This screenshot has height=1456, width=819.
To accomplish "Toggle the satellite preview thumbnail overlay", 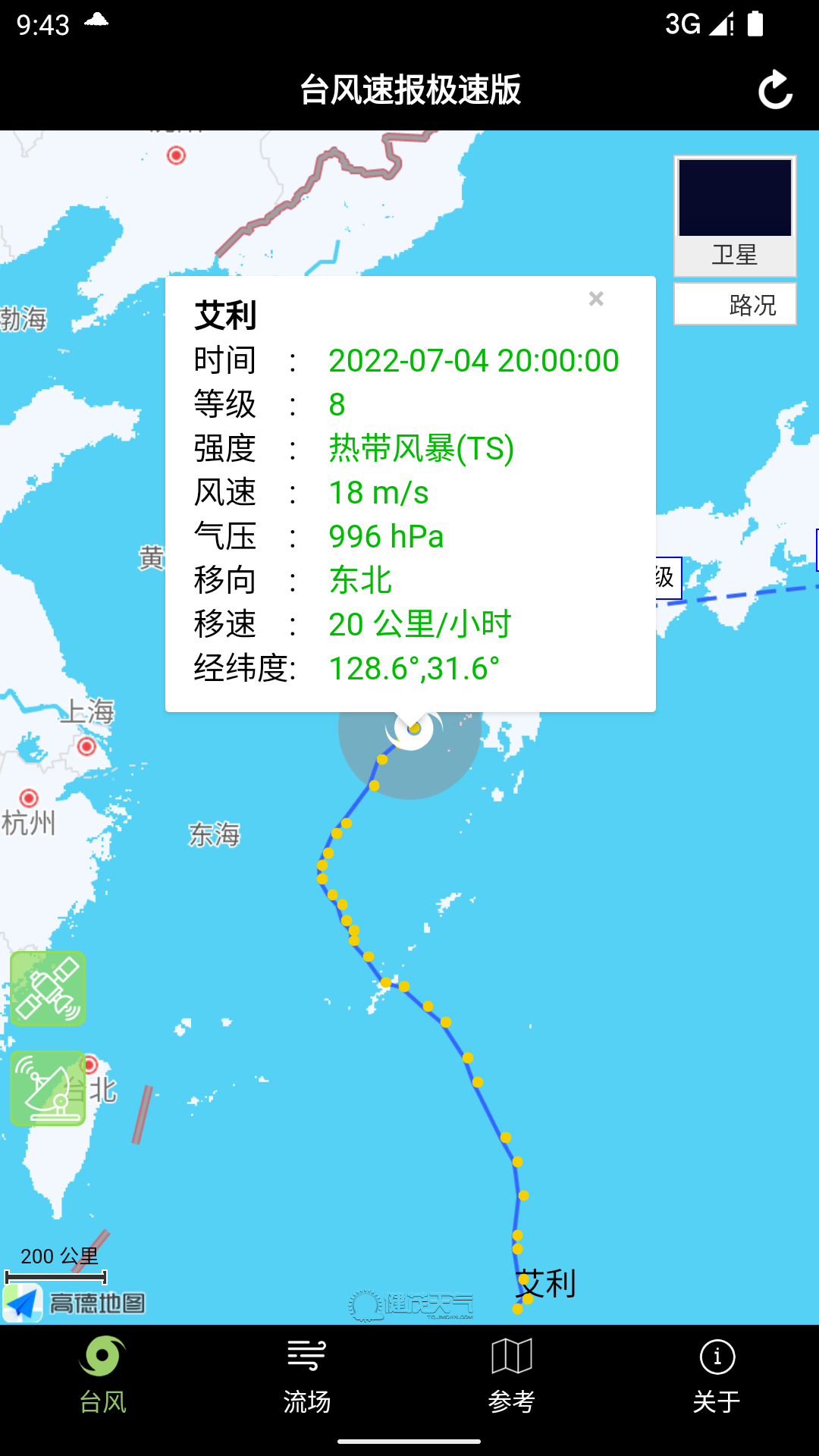I will pos(734,197).
